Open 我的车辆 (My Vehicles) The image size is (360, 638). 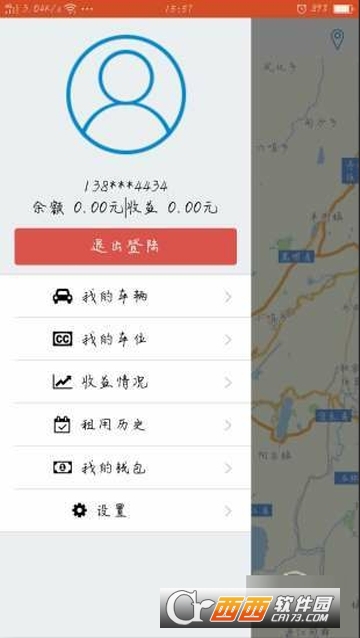125,297
